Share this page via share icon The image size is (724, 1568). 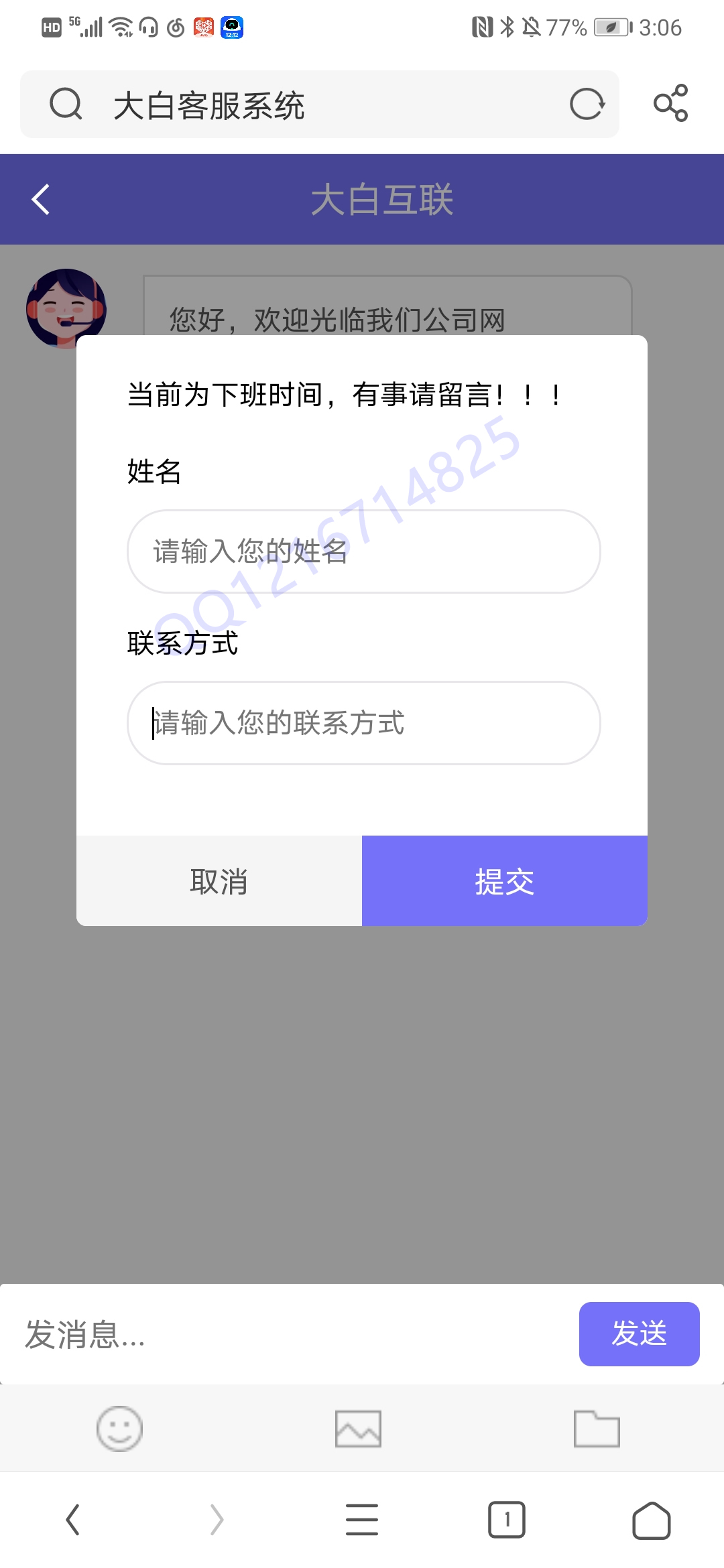click(x=670, y=103)
